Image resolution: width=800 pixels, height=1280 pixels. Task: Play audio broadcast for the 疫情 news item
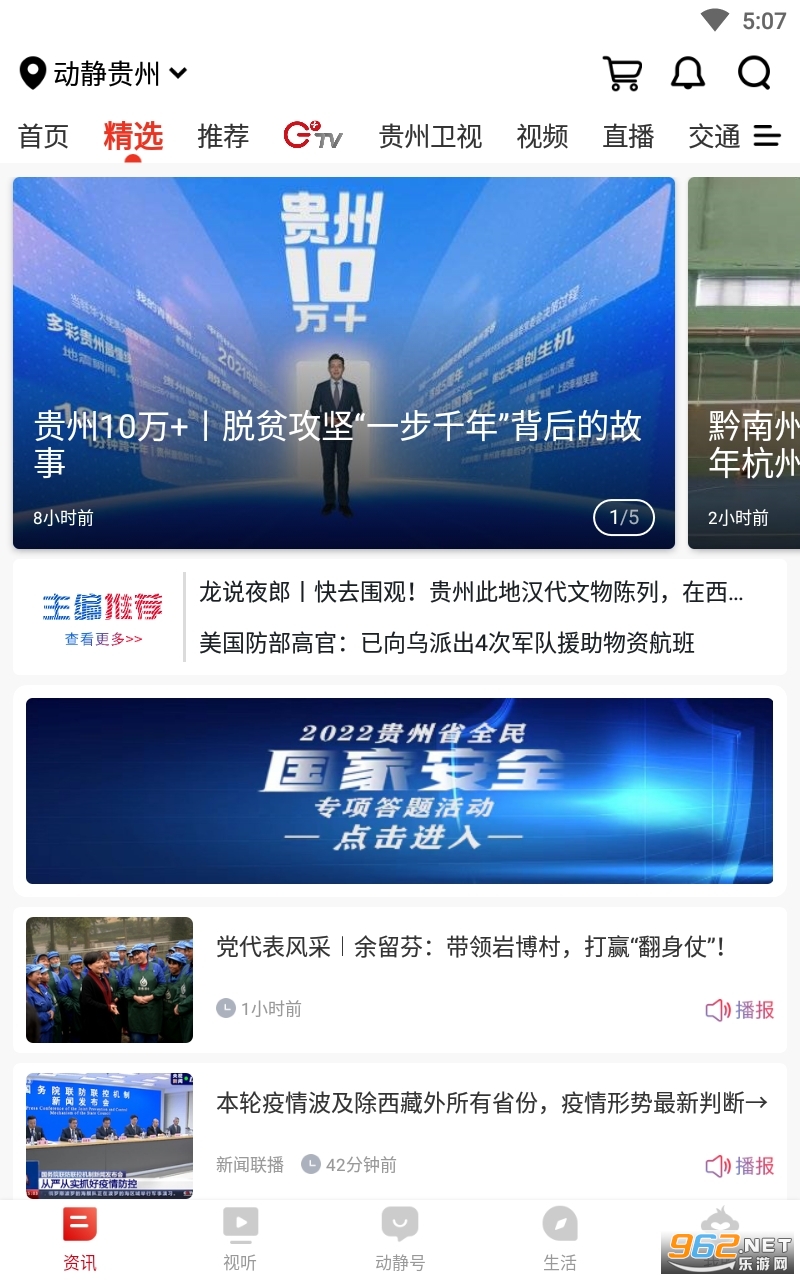pos(738,1166)
